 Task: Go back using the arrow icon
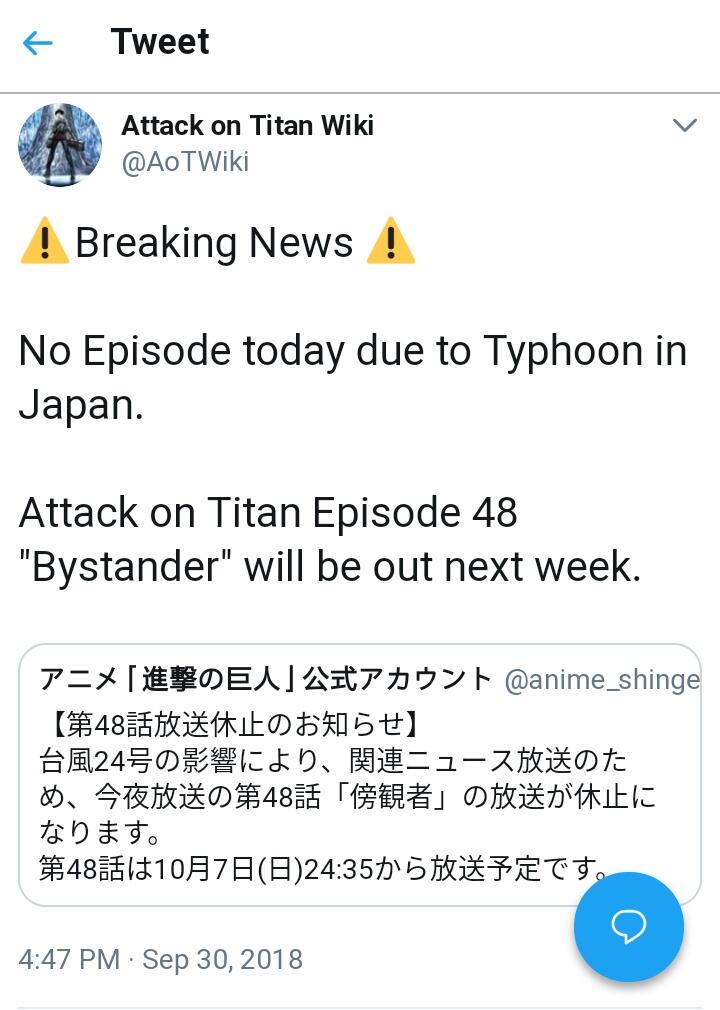click(37, 43)
